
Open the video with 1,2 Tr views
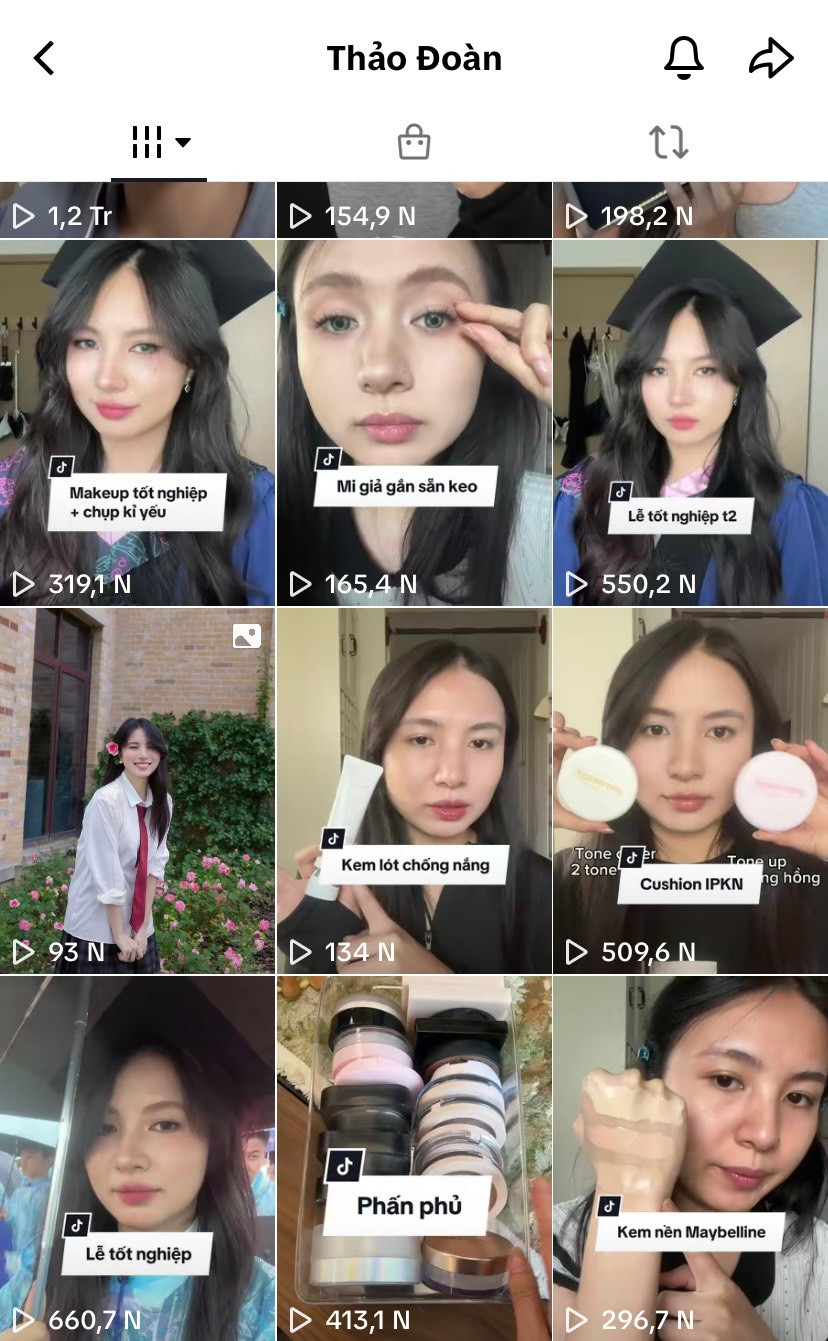click(x=137, y=210)
